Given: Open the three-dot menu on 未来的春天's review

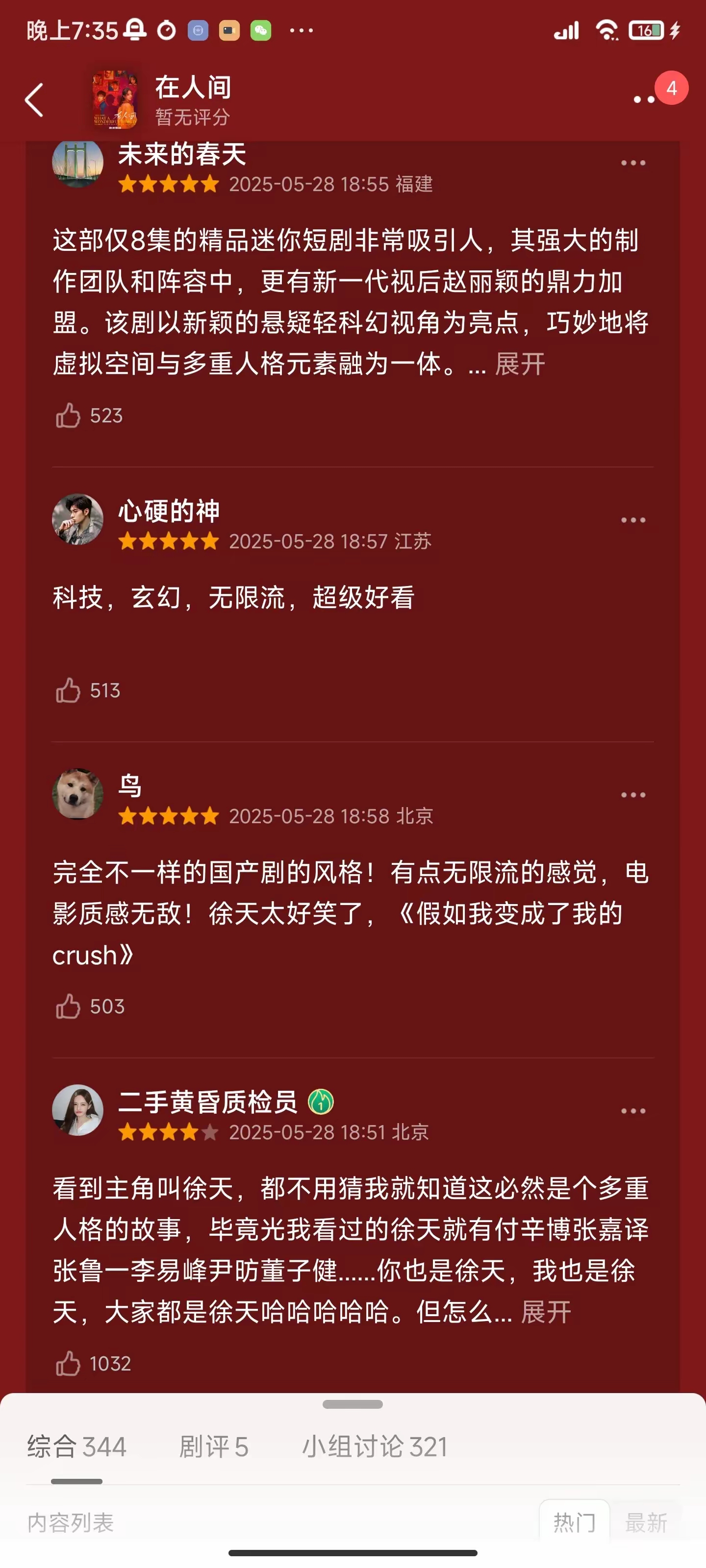Looking at the screenshot, I should (x=633, y=162).
